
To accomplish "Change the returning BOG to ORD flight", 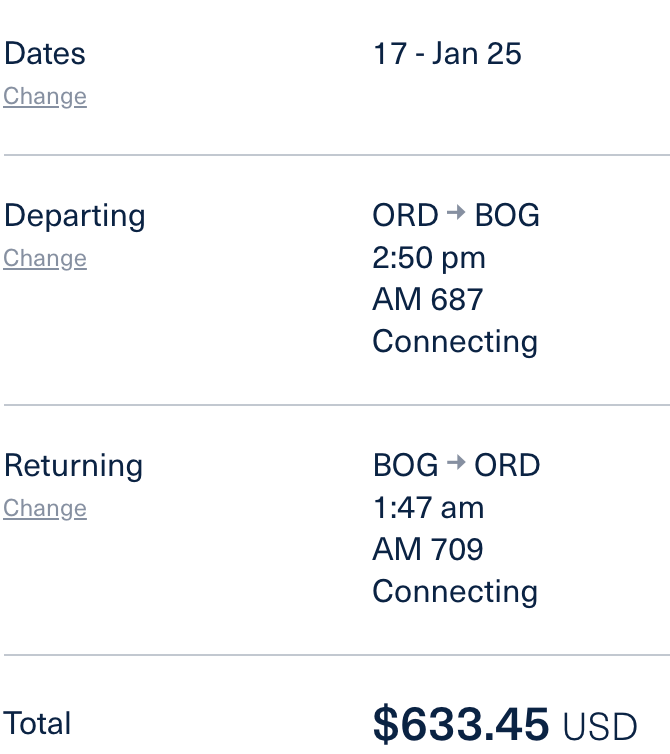I will pyautogui.click(x=45, y=509).
